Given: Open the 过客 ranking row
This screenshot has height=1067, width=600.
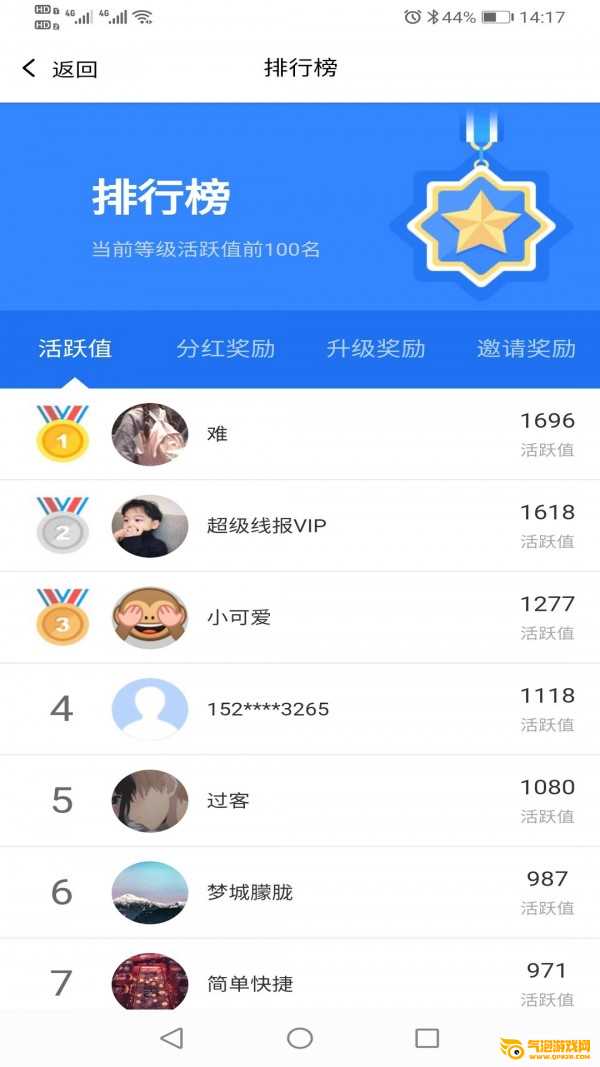Looking at the screenshot, I should pos(300,801).
